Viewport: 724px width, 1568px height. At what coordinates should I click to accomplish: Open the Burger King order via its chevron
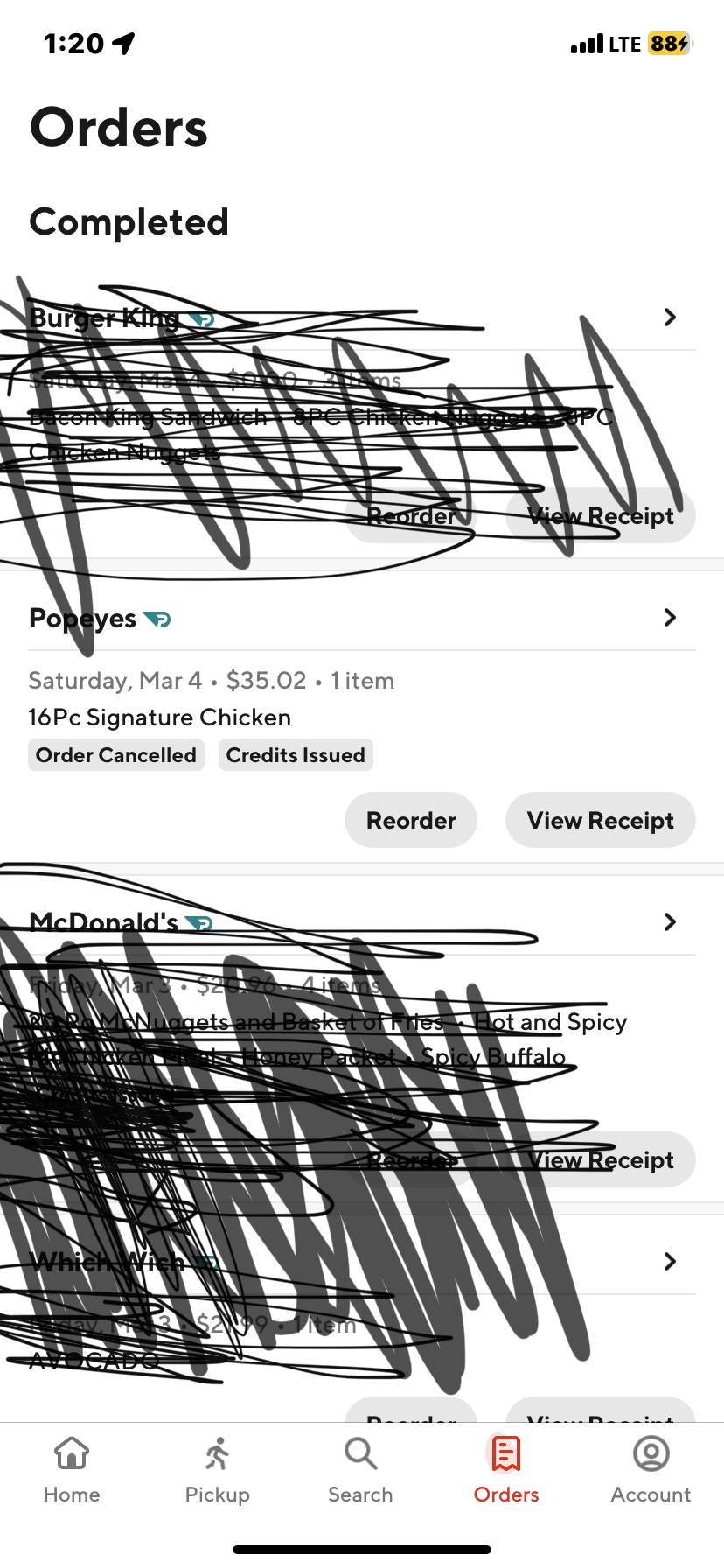[x=669, y=318]
